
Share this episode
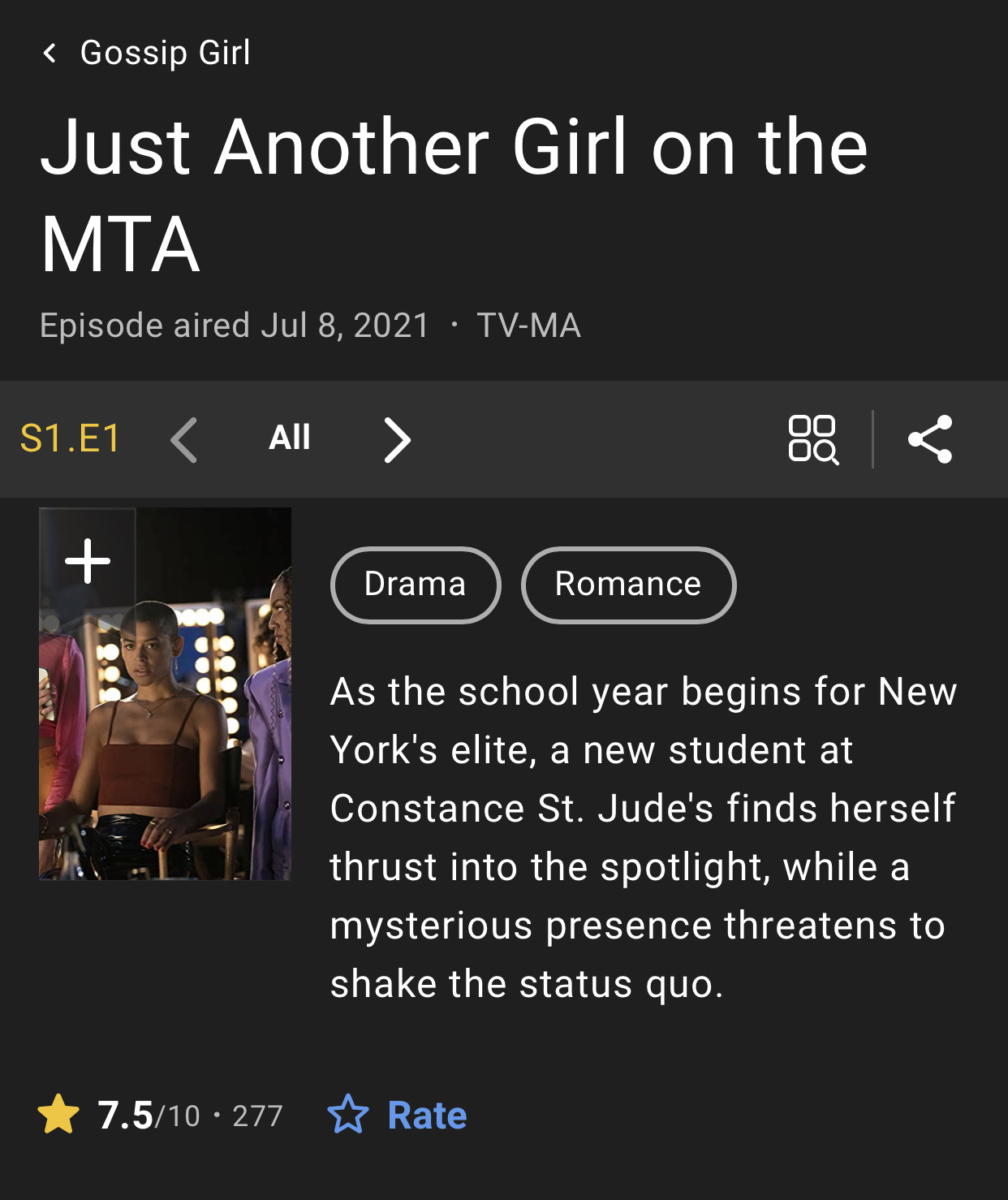click(930, 439)
